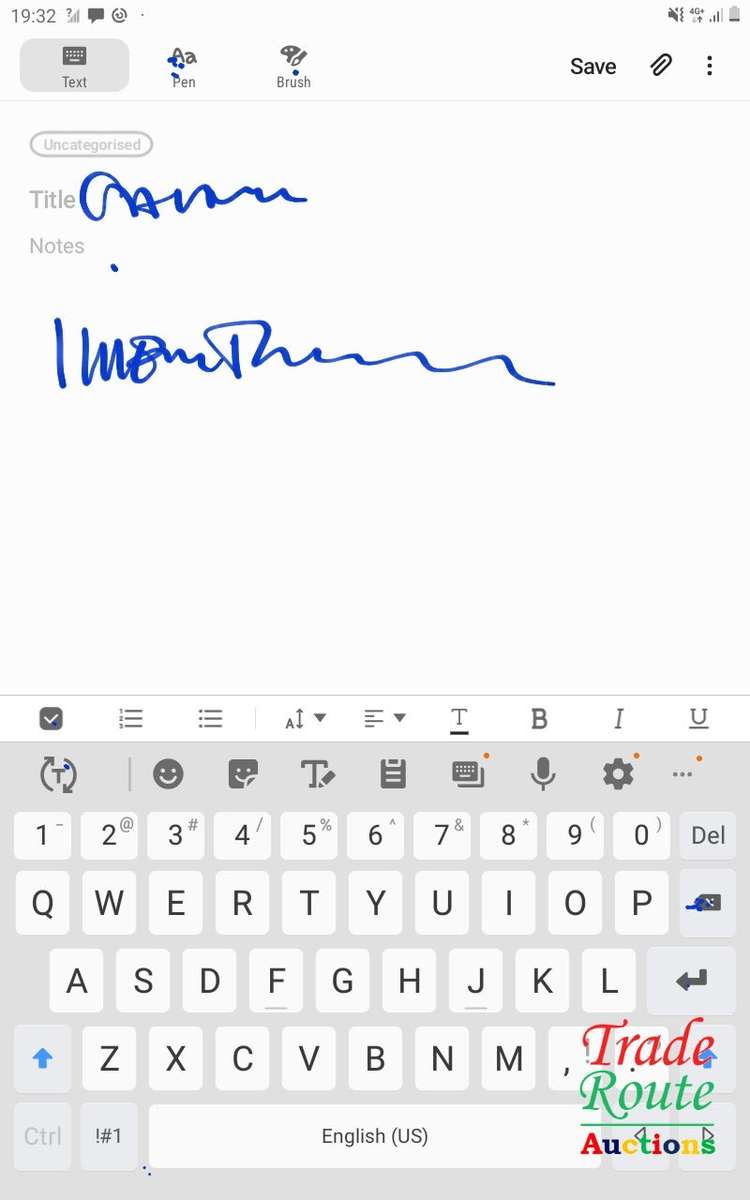Image resolution: width=750 pixels, height=1200 pixels.
Task: Open the text alignment dropdown
Action: [x=384, y=718]
